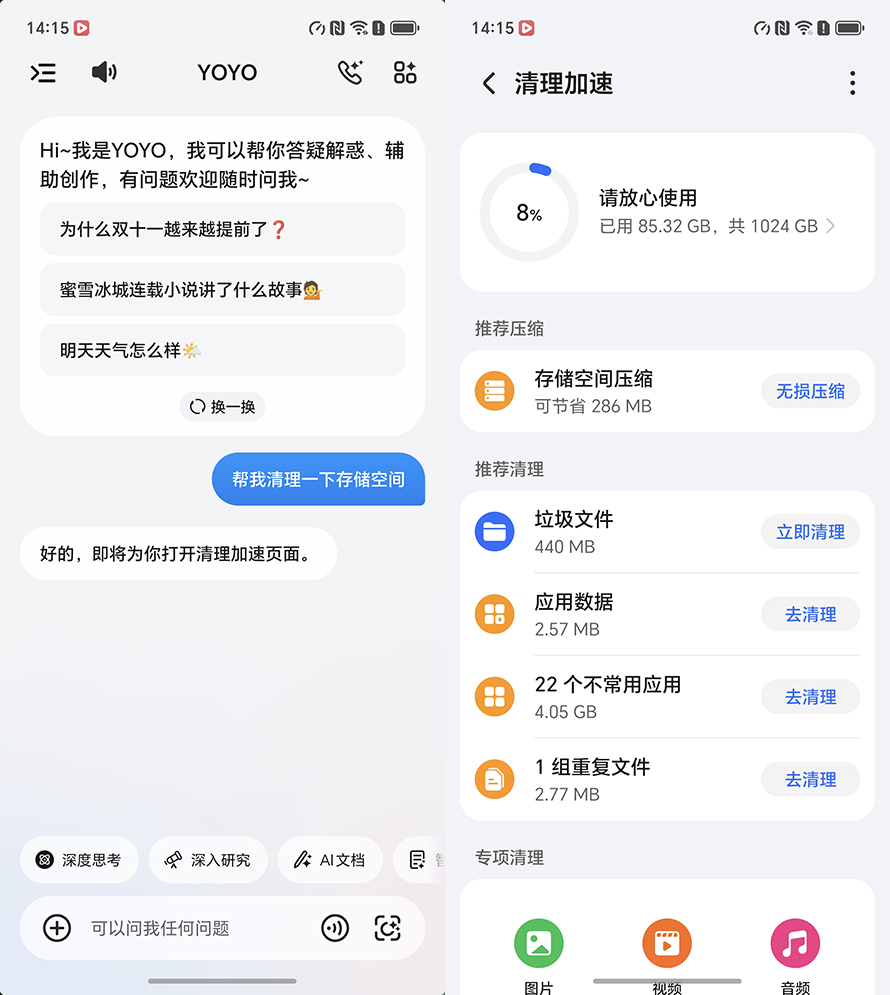Toggle the YOYO speaker sound icon
The height and width of the screenshot is (995, 890).
coord(104,72)
